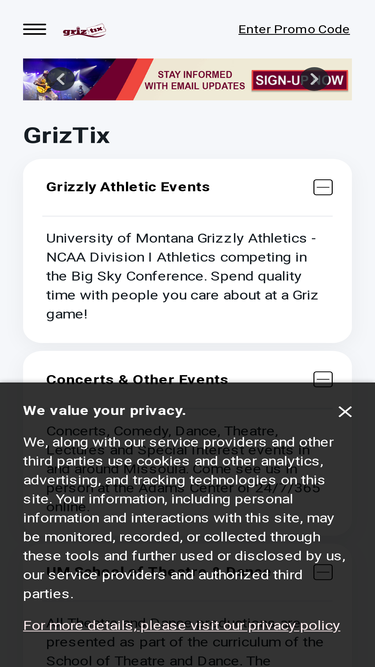Screen dimensions: 375x667
Task: Collapse the Concerts & Other Events section
Action: [x=323, y=379]
